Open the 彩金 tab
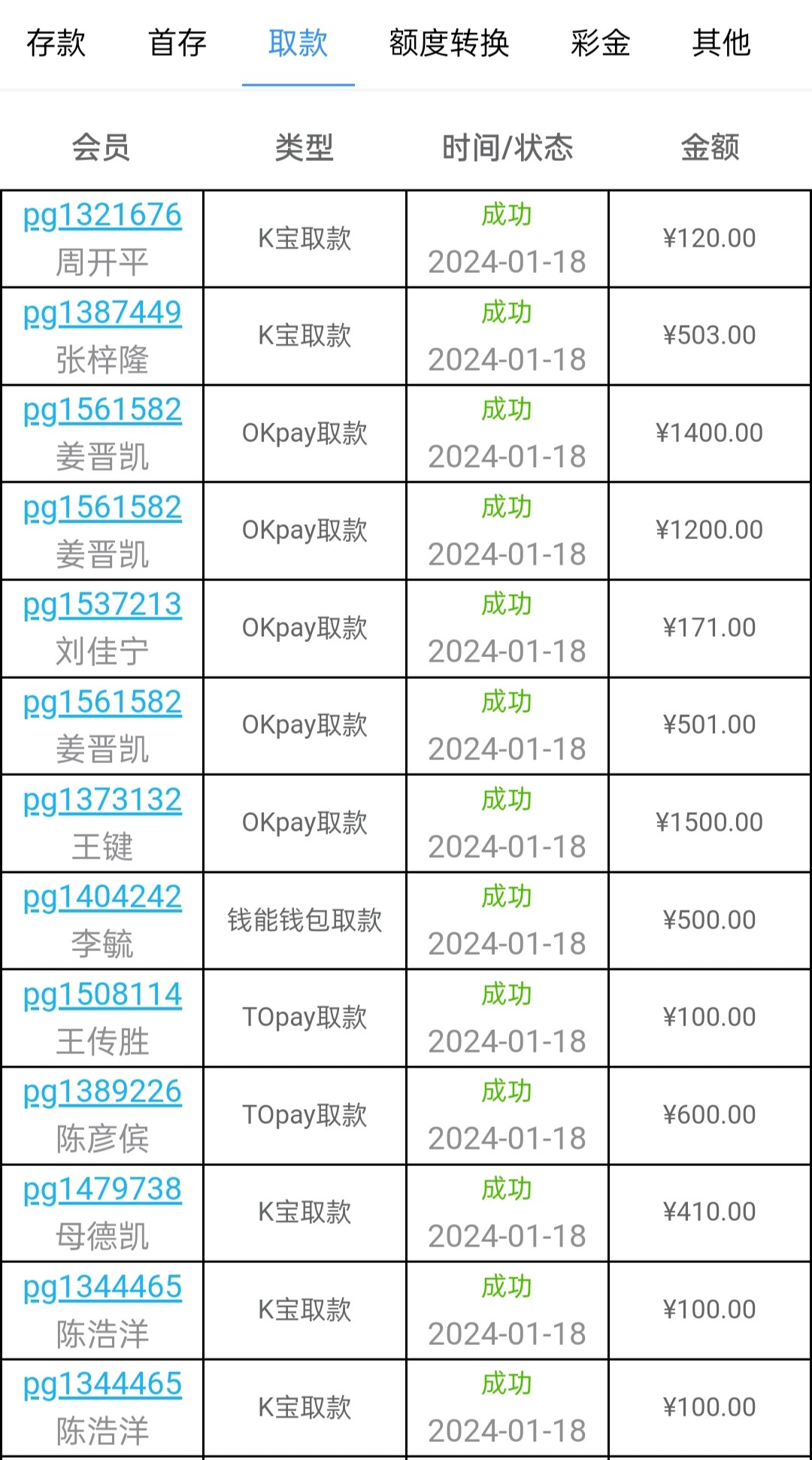The width and height of the screenshot is (812, 1460). 600,43
